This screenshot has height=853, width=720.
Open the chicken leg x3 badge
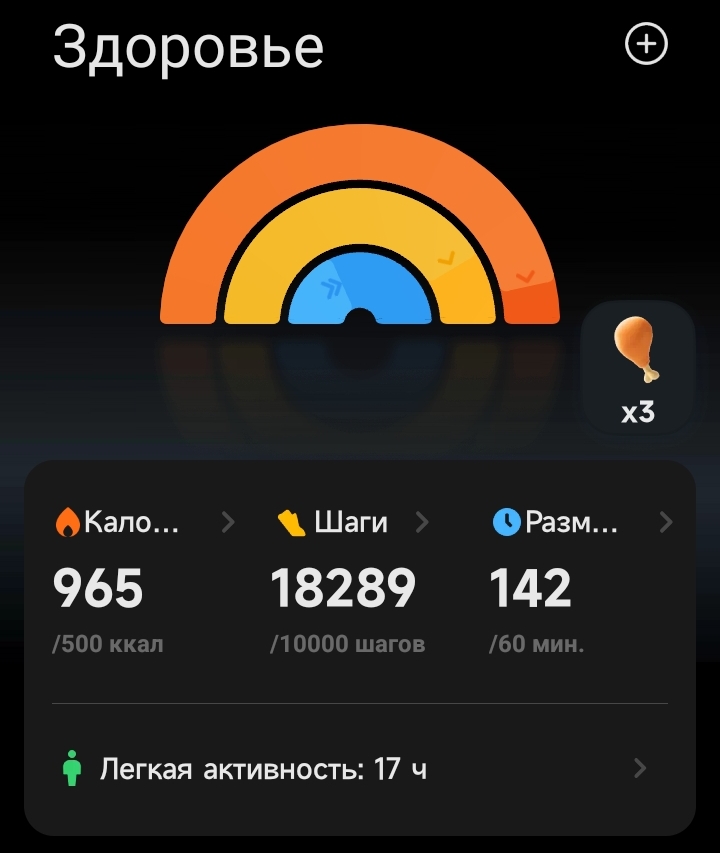[638, 367]
